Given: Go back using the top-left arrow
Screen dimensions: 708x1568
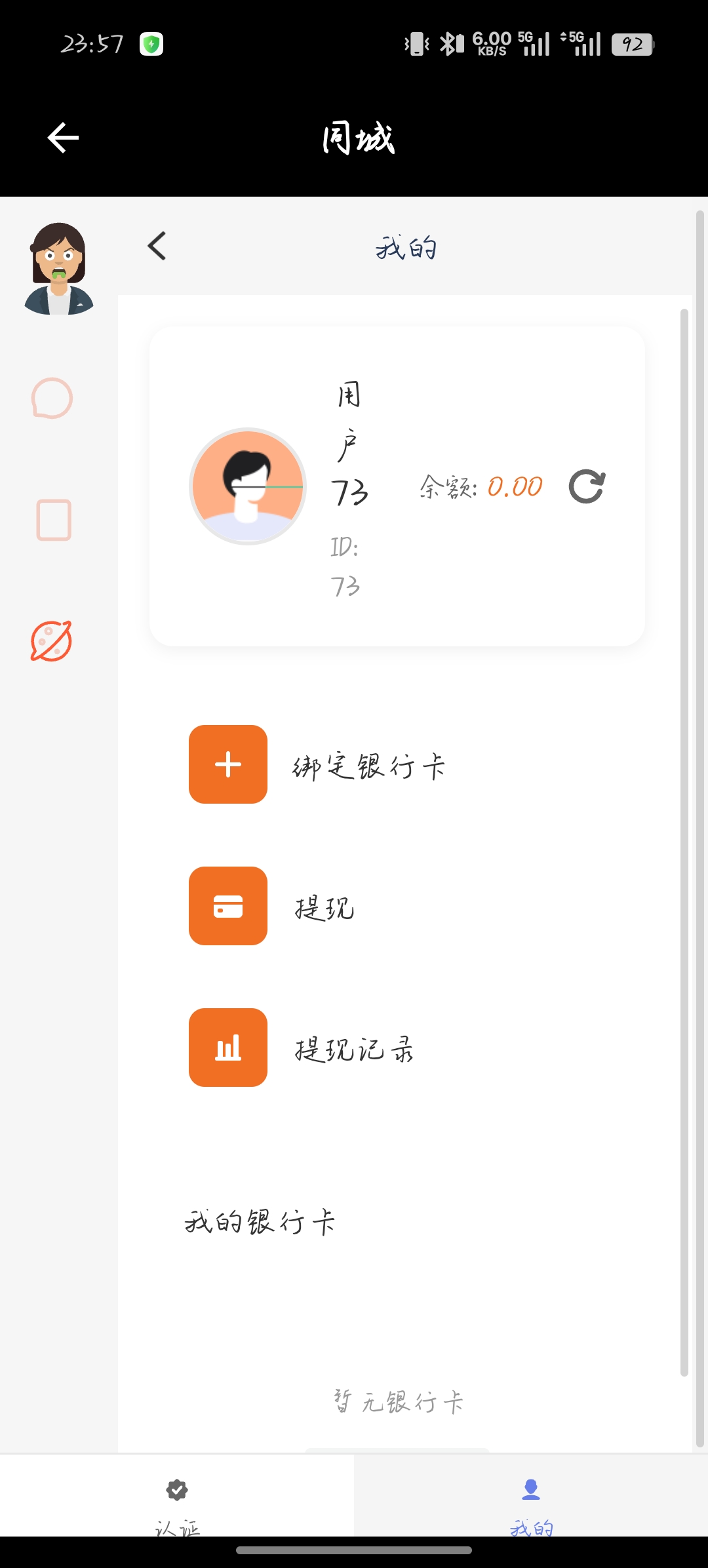Looking at the screenshot, I should pyautogui.click(x=64, y=138).
